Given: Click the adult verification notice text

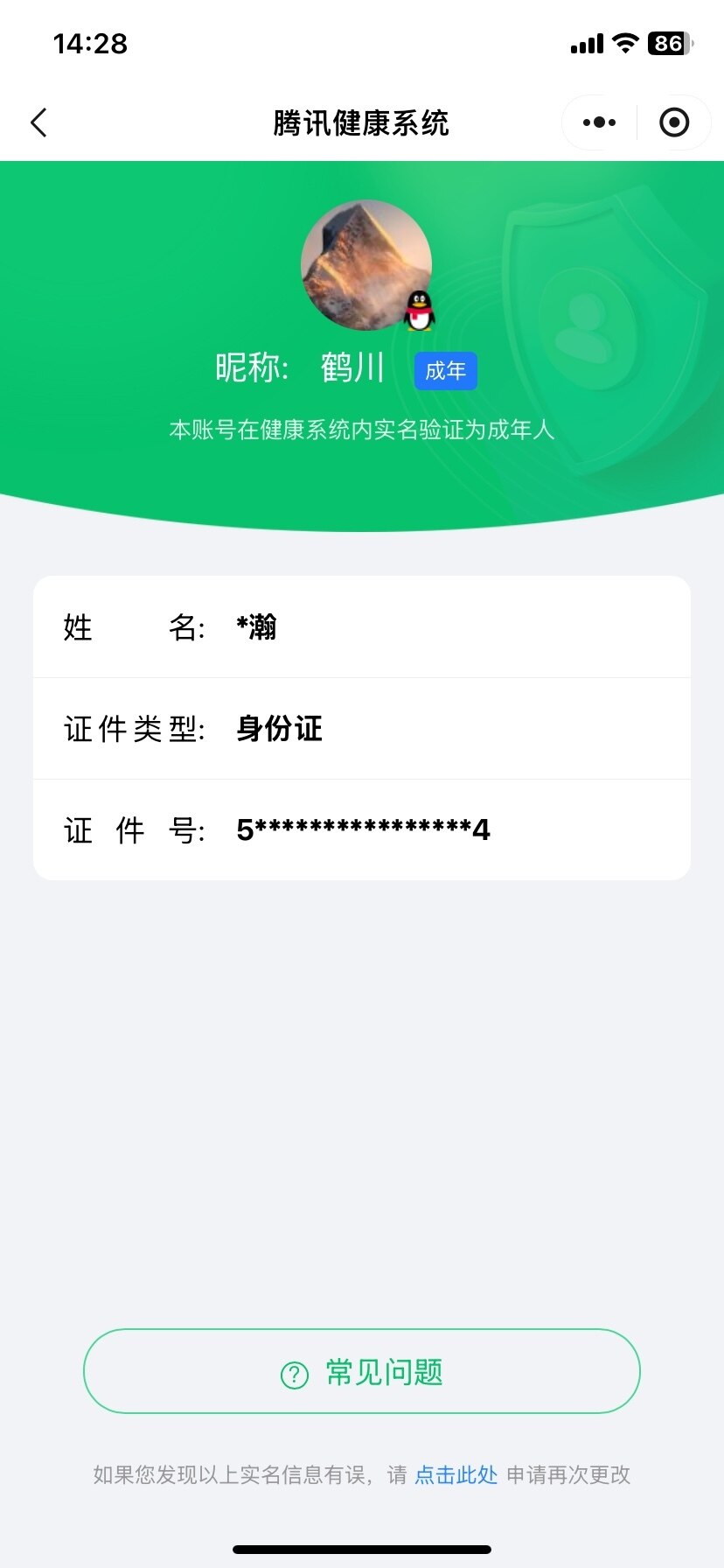Looking at the screenshot, I should coord(362,430).
